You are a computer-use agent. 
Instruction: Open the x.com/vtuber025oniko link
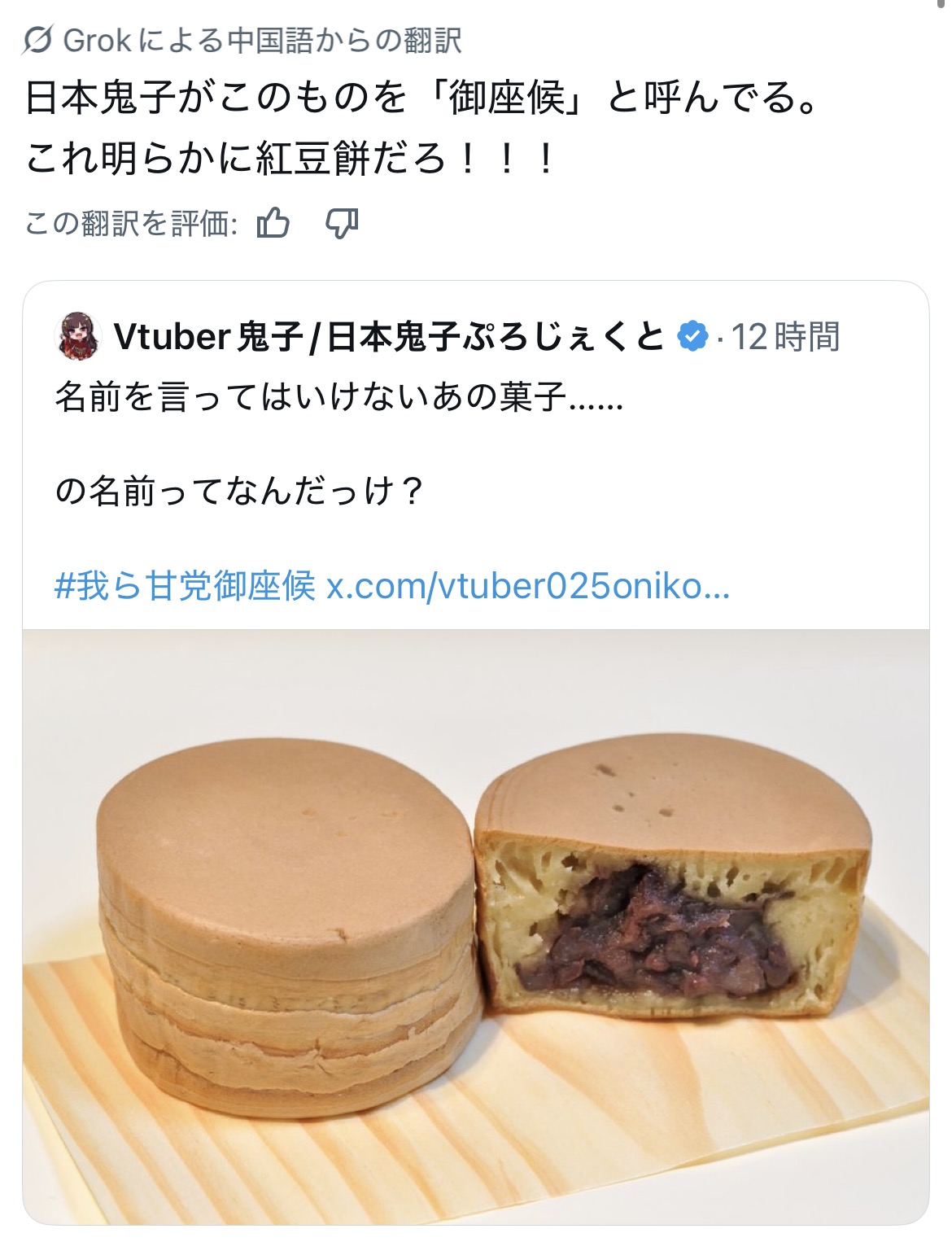point(528,586)
